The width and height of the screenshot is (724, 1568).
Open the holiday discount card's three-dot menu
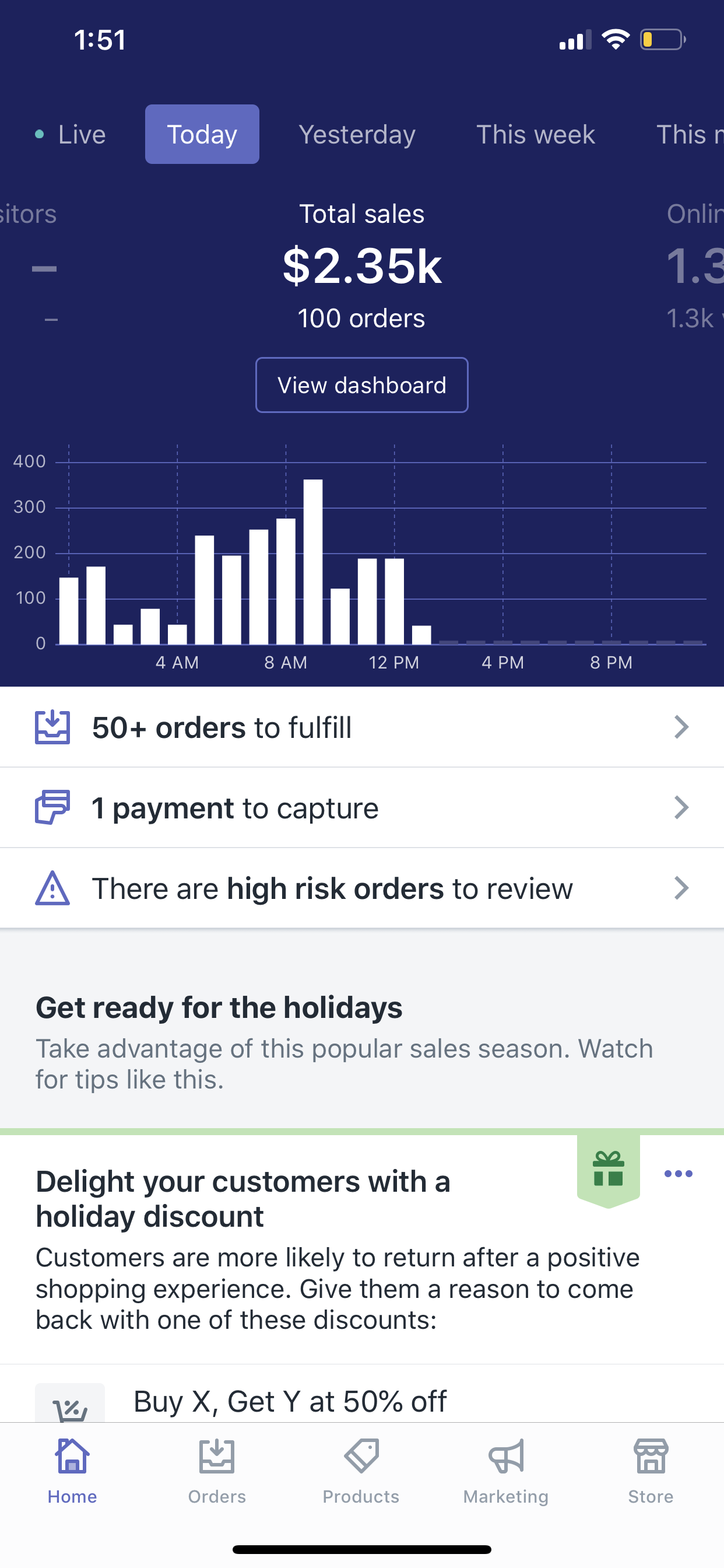coord(679,1174)
